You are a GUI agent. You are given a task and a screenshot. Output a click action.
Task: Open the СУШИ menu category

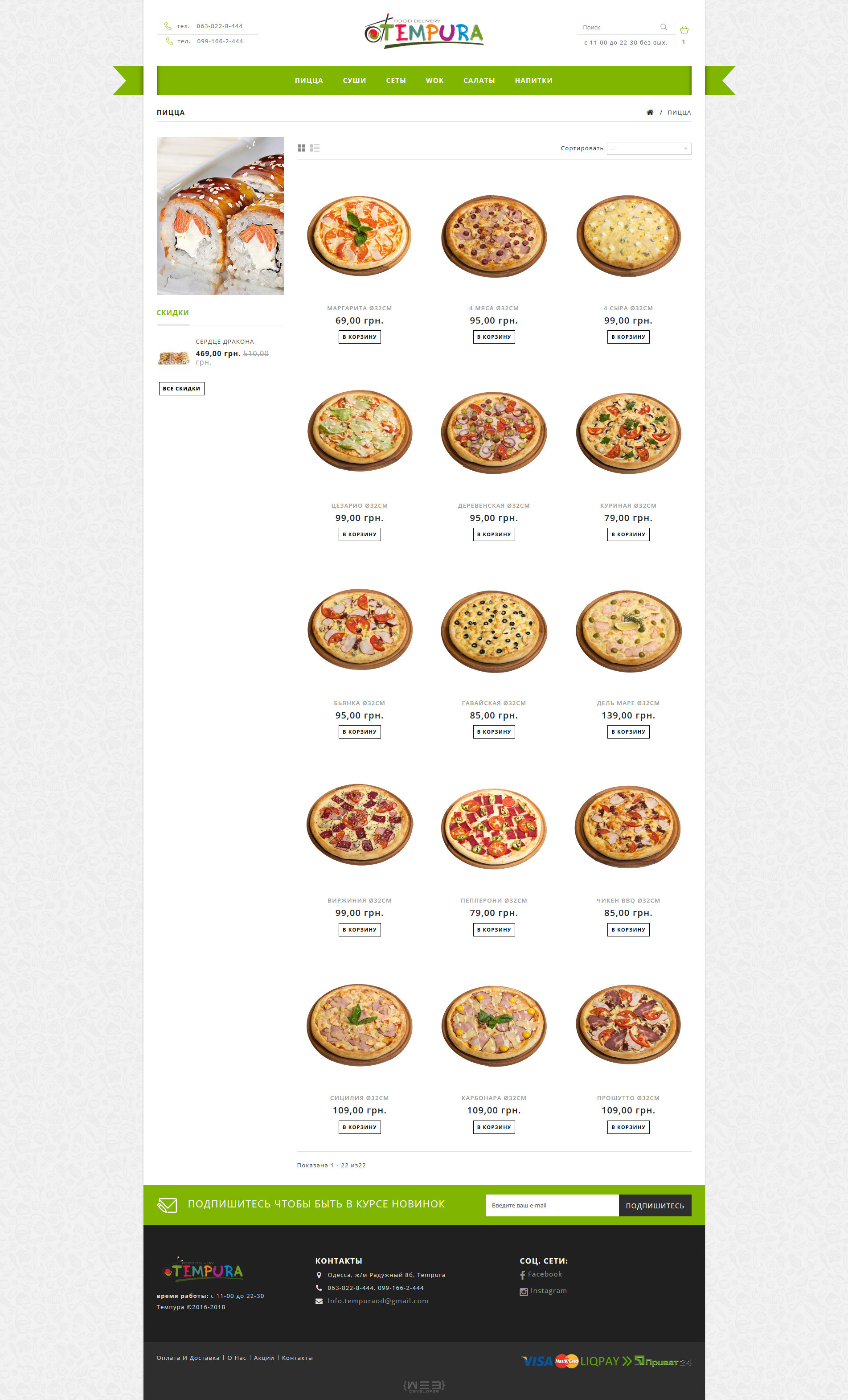(x=354, y=81)
